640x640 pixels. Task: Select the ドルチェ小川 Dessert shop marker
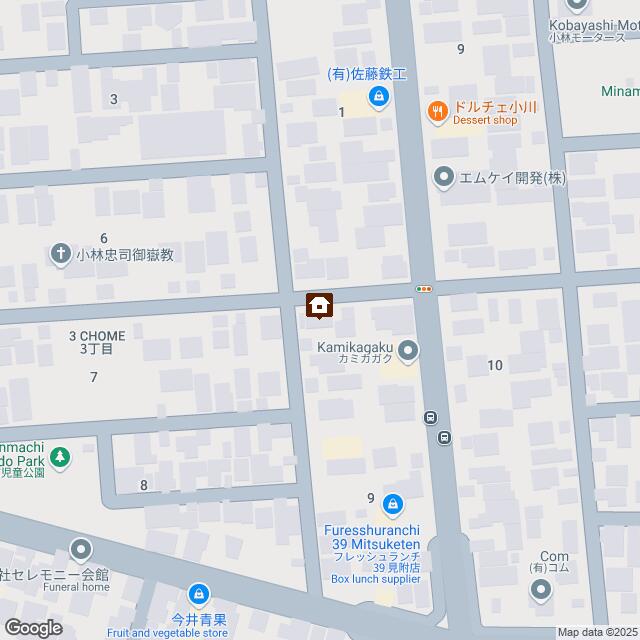(436, 113)
